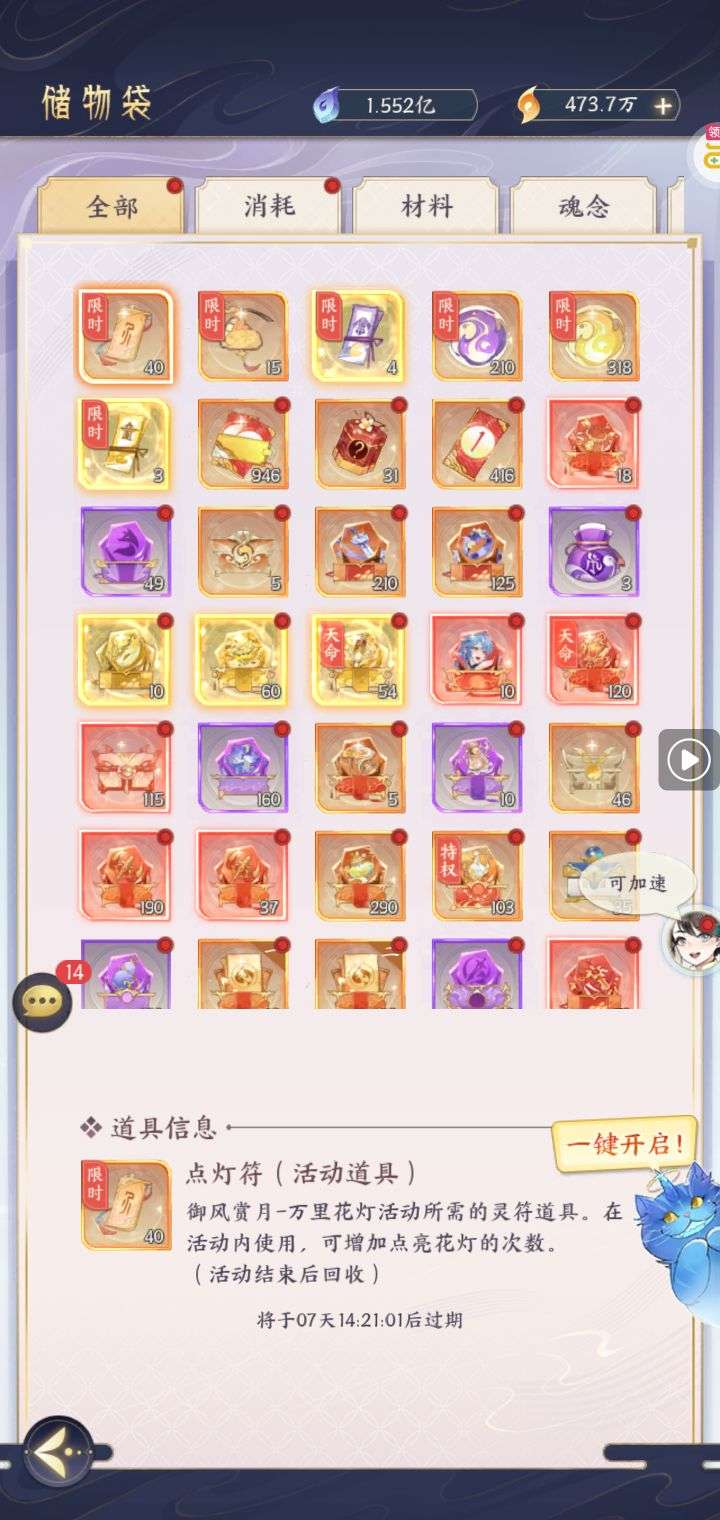Choose the 天命 item with quantity 54
The image size is (720, 1520).
point(360,660)
